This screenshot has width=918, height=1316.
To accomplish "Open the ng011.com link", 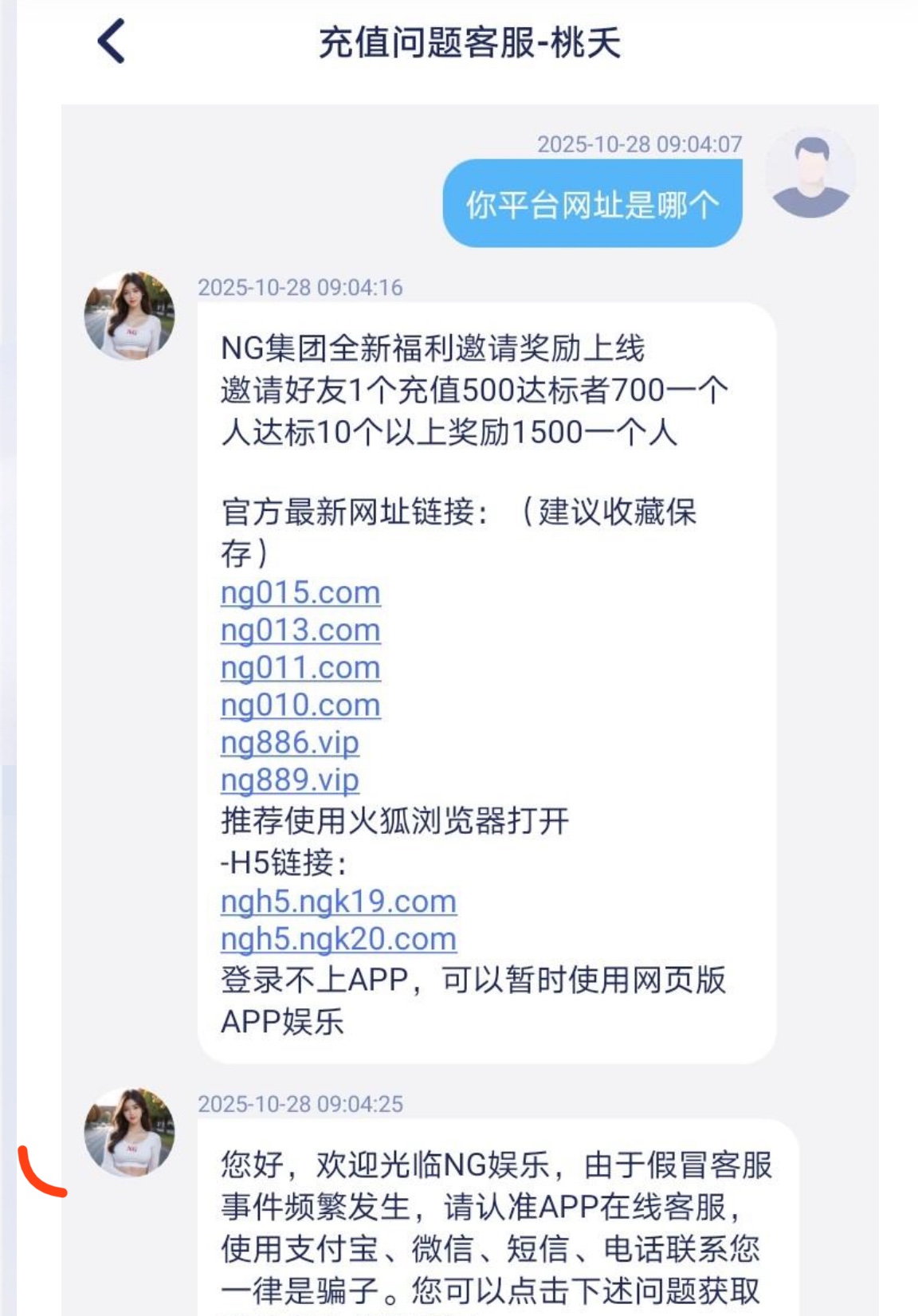I will pyautogui.click(x=300, y=668).
